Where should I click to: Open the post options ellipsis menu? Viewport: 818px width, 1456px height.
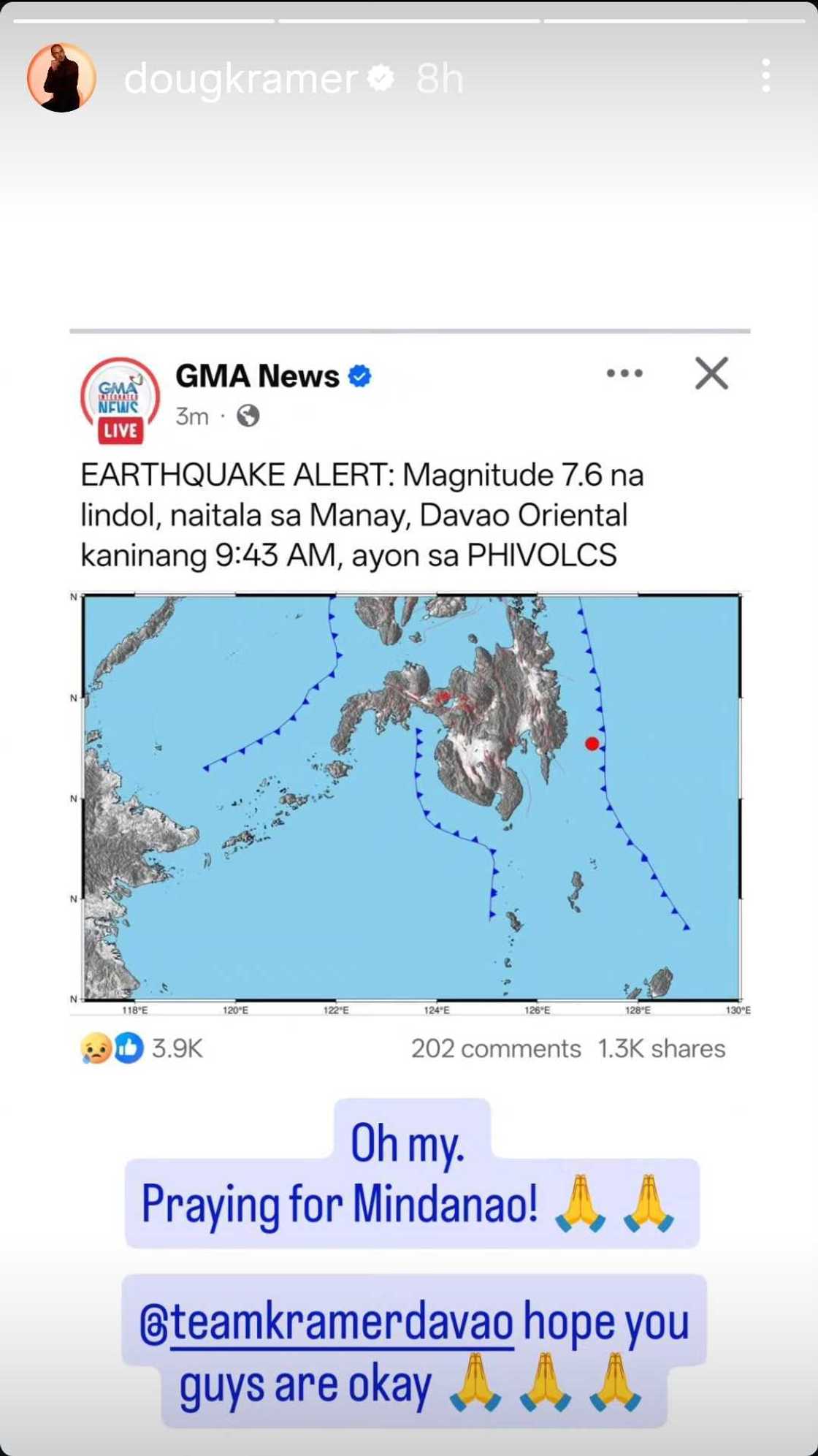click(x=624, y=374)
